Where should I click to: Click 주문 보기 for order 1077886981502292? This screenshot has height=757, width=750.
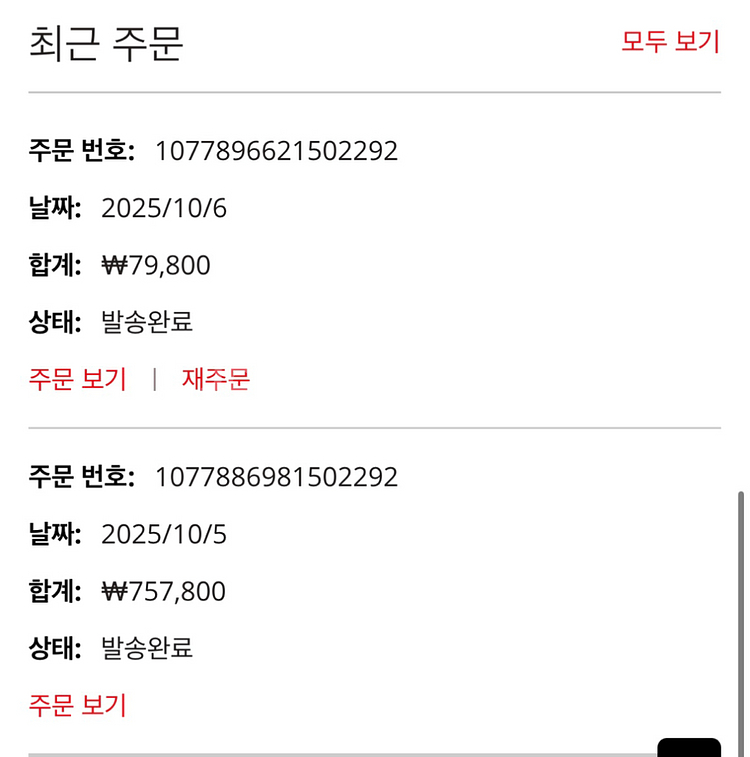(x=76, y=705)
